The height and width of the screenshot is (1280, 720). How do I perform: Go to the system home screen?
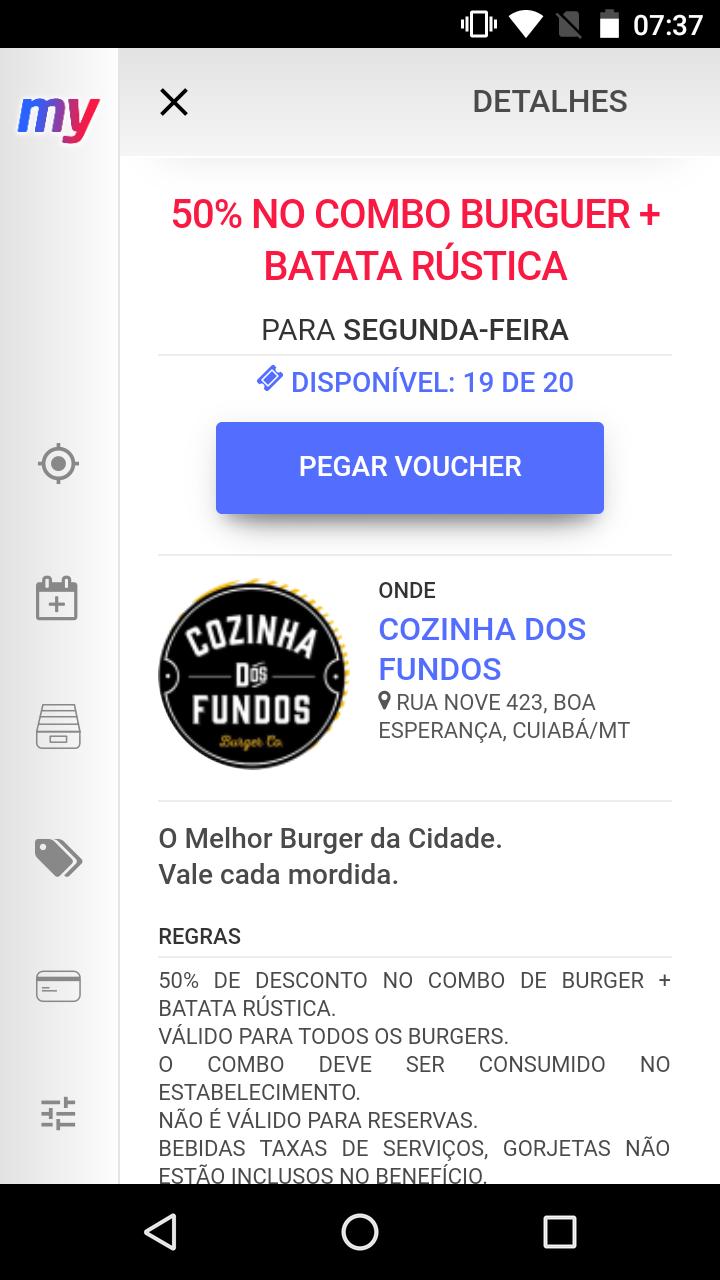click(x=360, y=1232)
